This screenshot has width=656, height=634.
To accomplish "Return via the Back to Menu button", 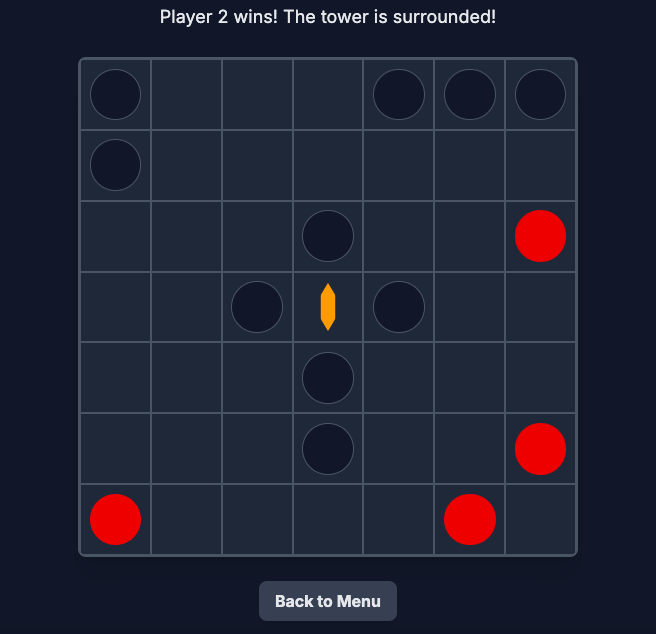I will tap(328, 601).
